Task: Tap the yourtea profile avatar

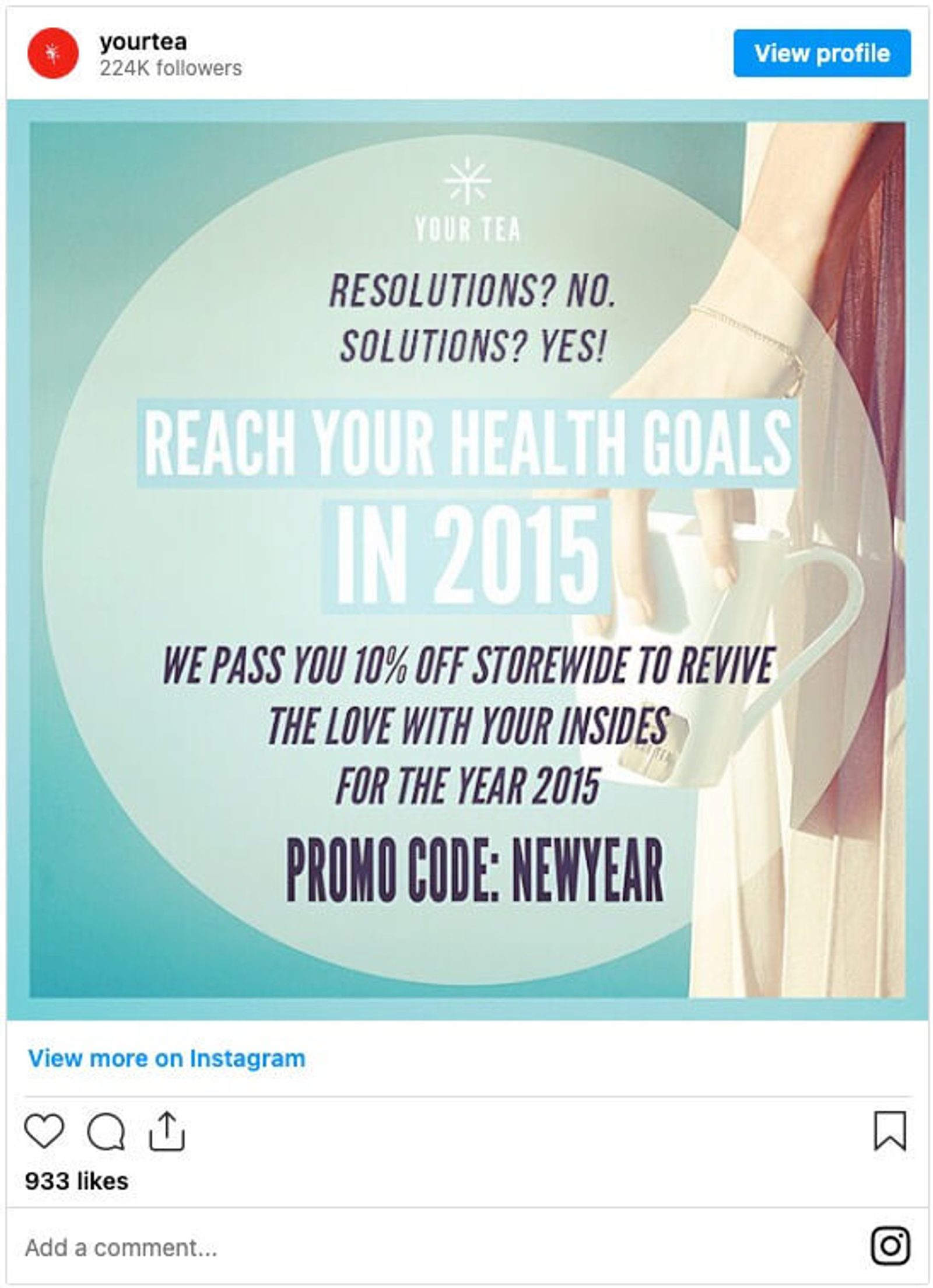Action: click(52, 54)
